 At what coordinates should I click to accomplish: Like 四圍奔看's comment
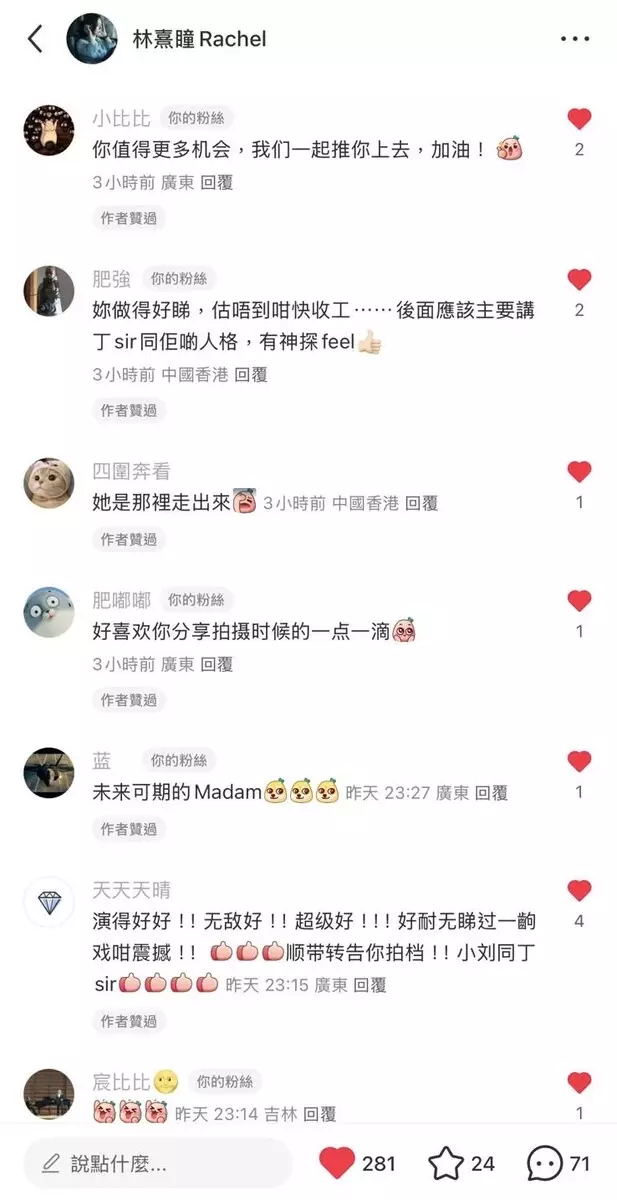[579, 472]
